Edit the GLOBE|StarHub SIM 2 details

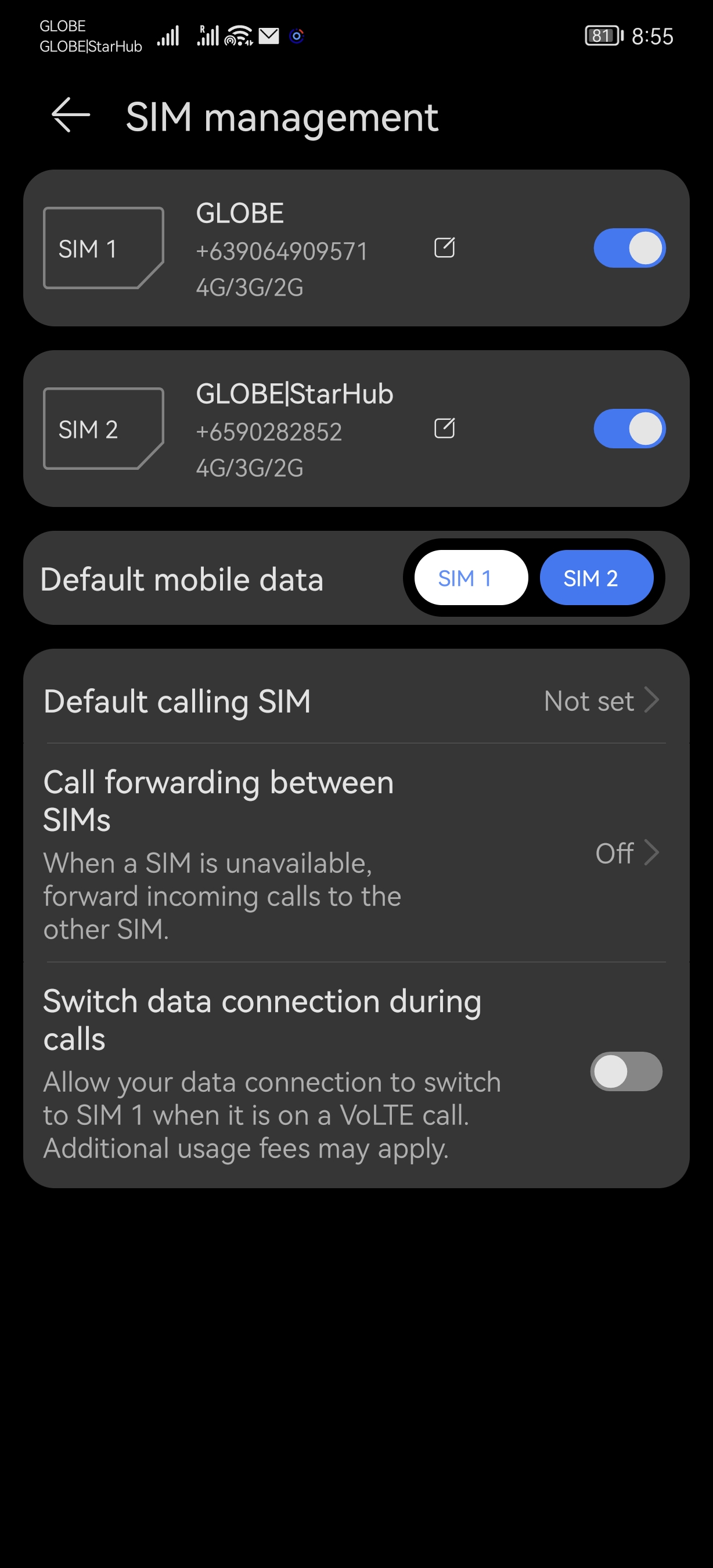tap(444, 429)
